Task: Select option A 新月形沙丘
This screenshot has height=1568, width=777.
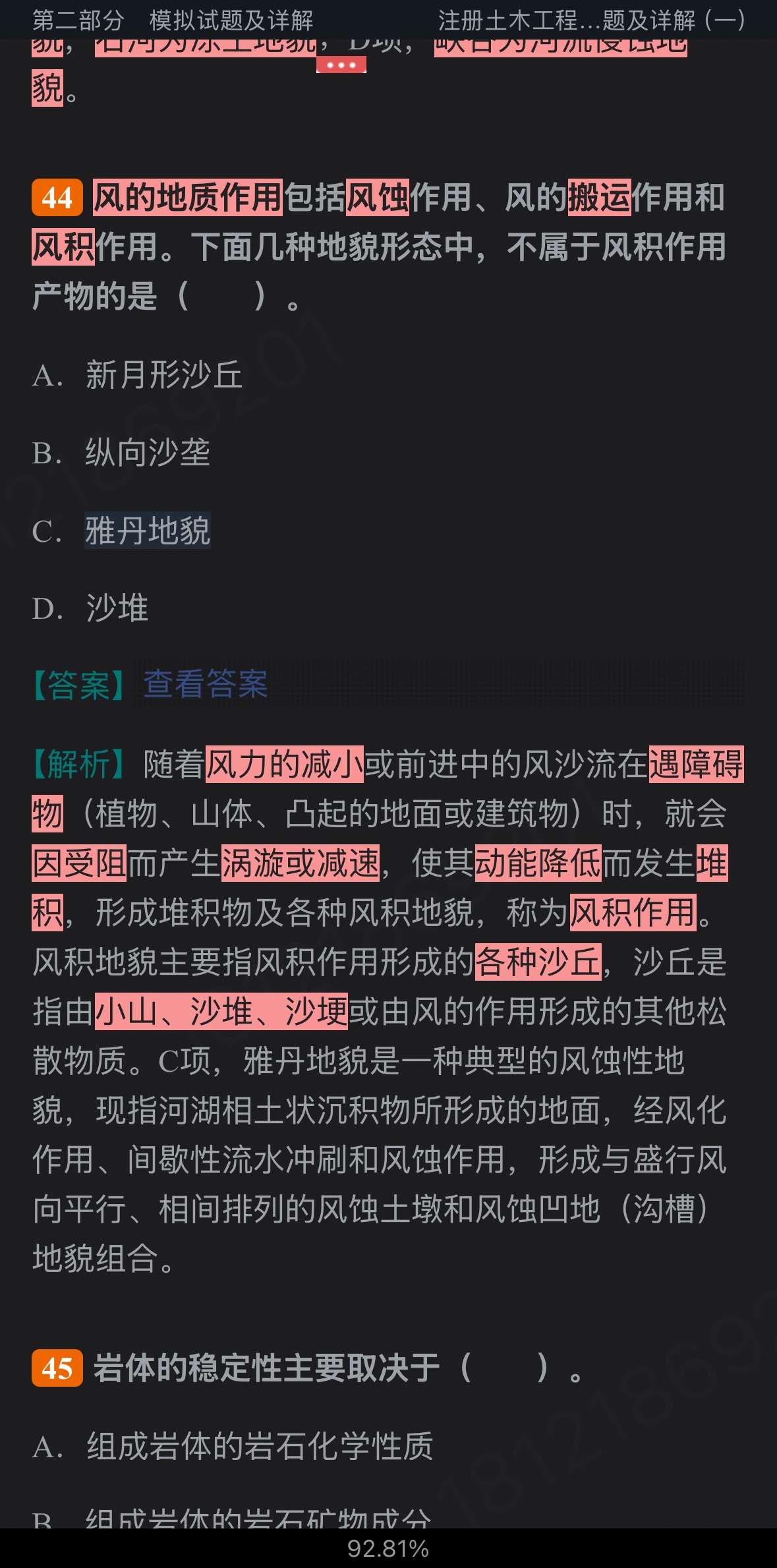Action: point(163,376)
